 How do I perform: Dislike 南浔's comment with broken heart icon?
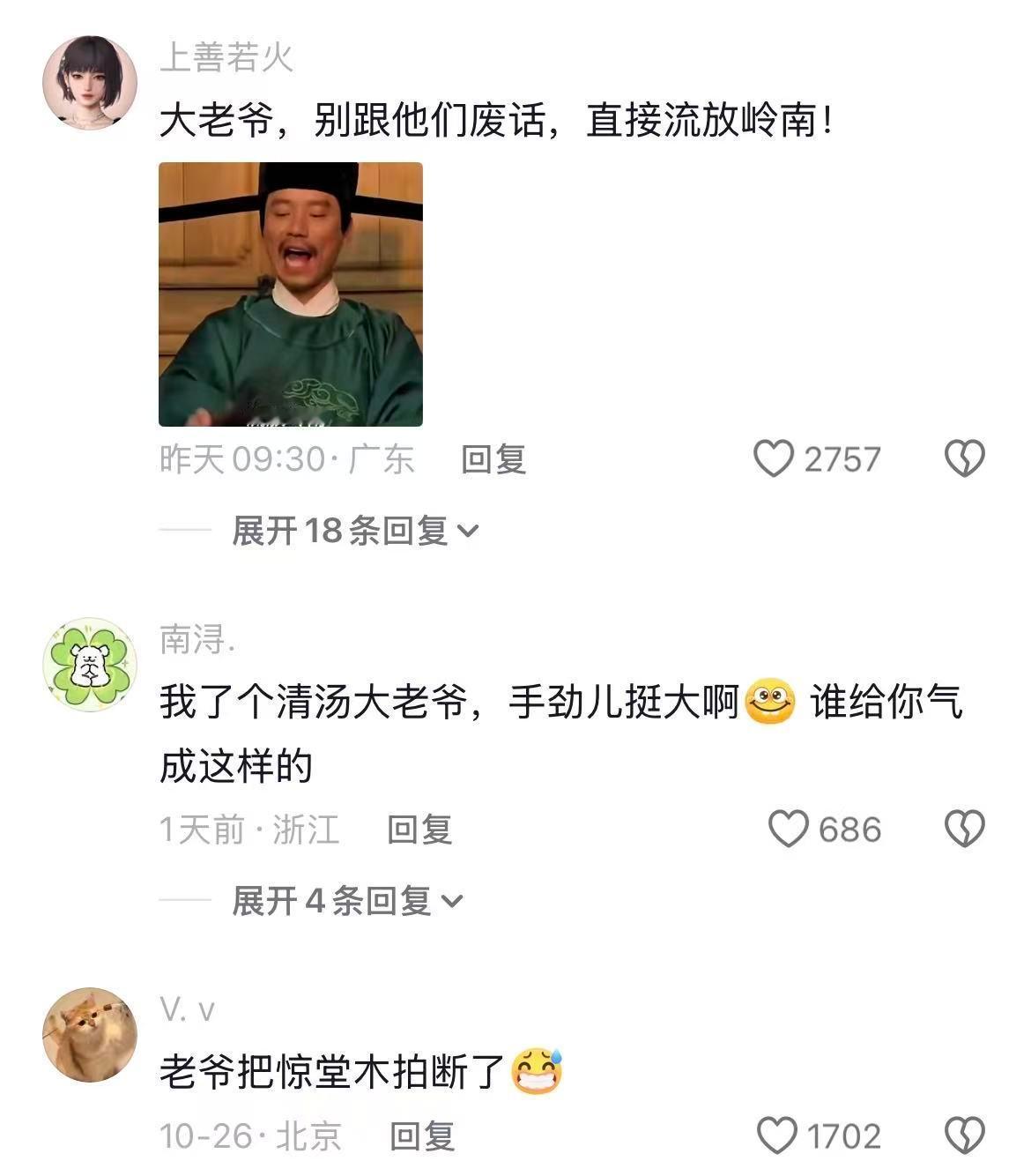pos(965,828)
